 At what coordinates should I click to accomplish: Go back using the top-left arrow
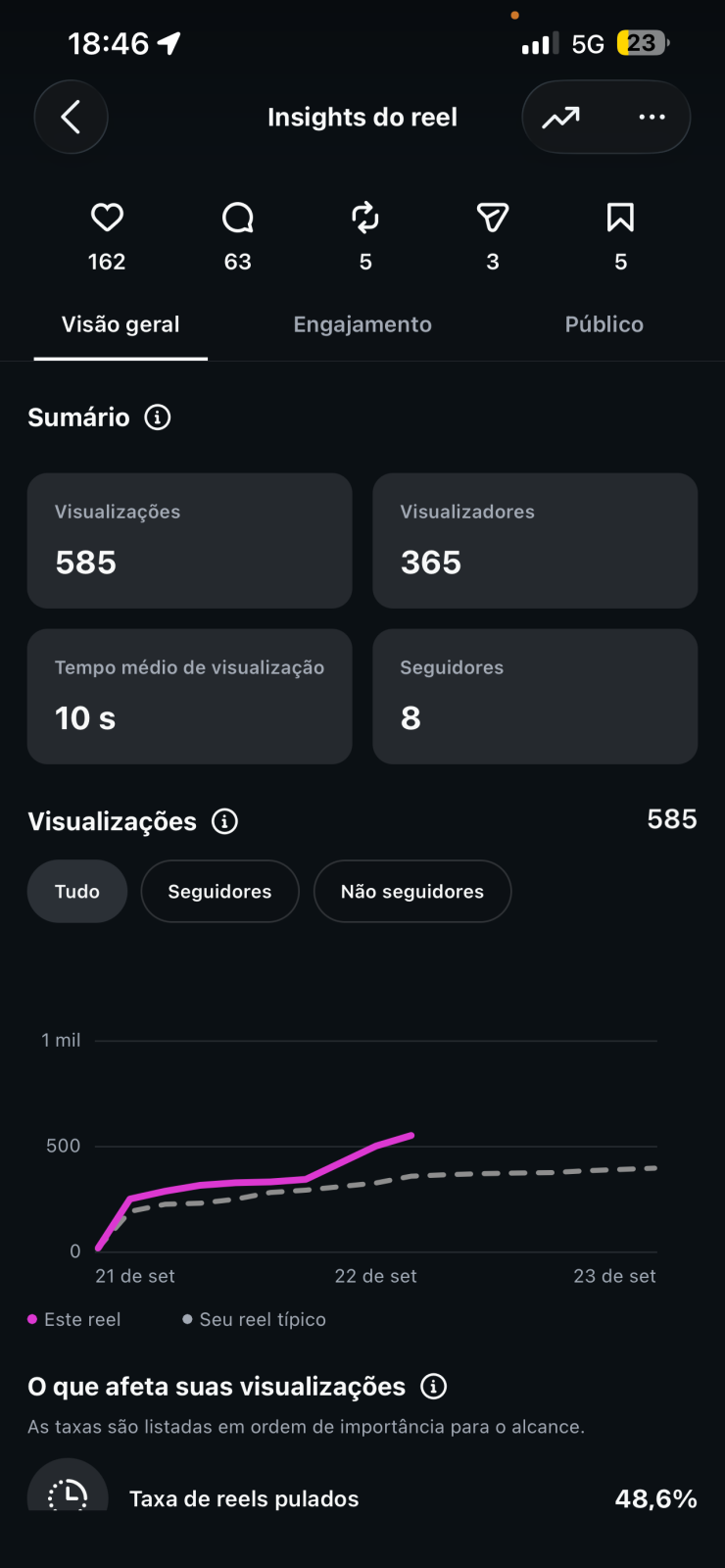[x=71, y=117]
